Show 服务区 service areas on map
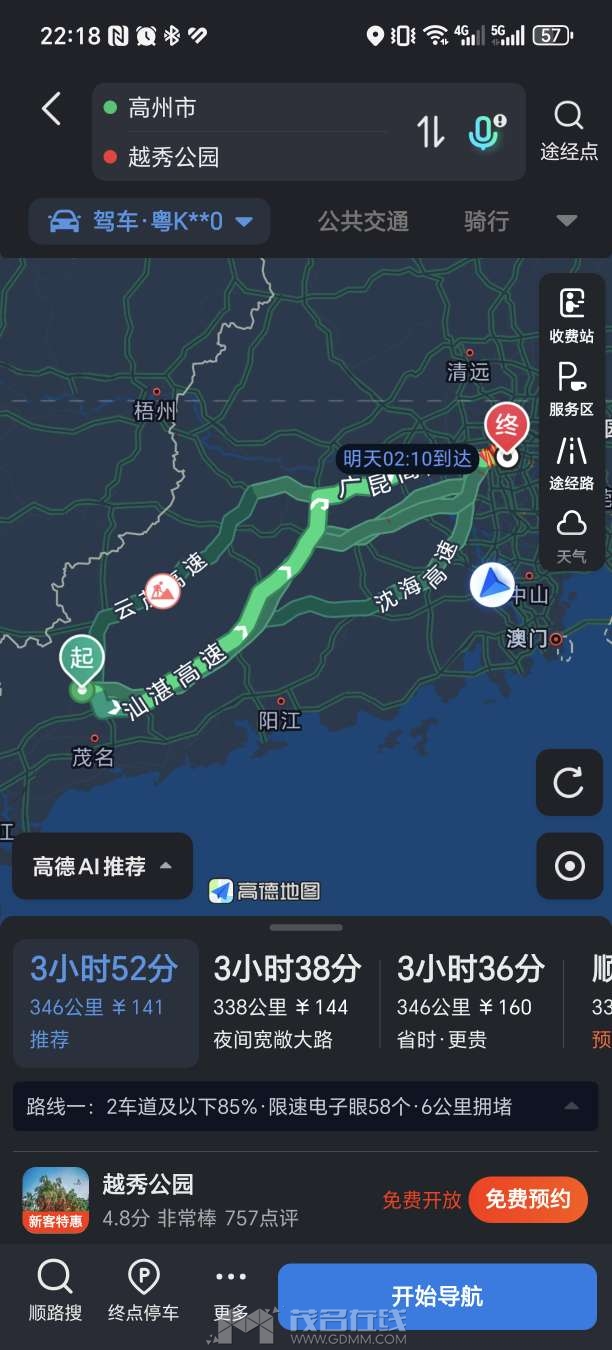Viewport: 612px width, 1350px height. point(571,388)
